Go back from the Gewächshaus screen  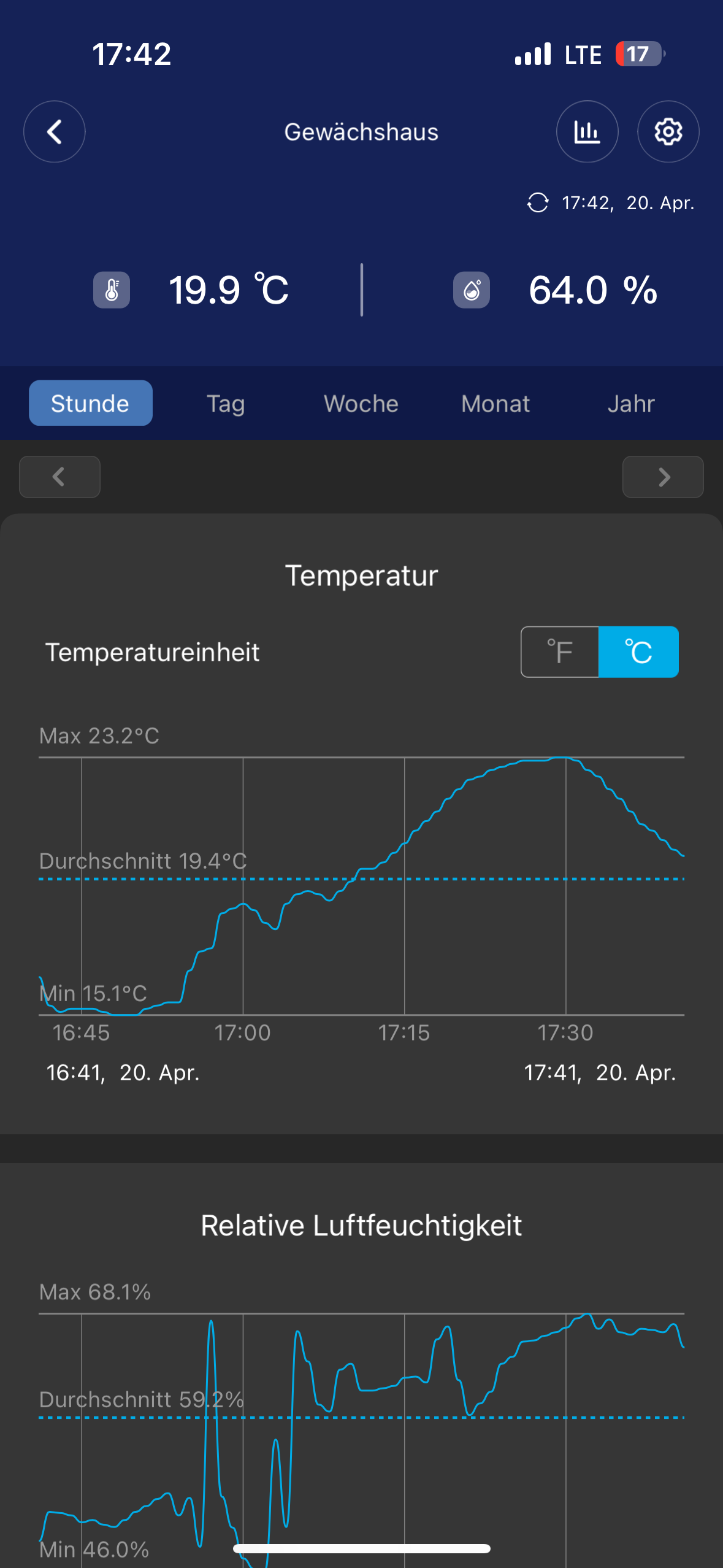coord(54,131)
